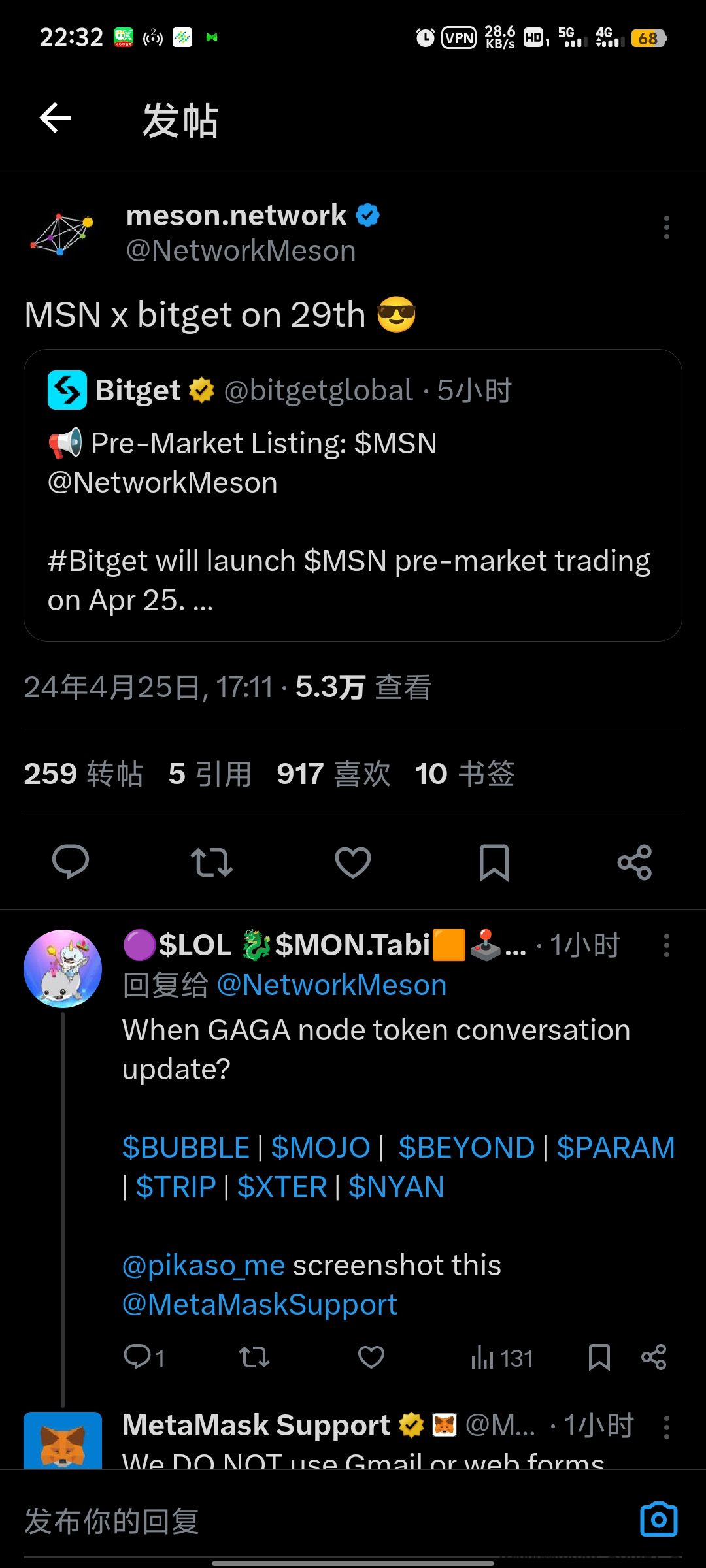Image resolution: width=706 pixels, height=1568 pixels.
Task: Open the $BUBBLE cashtag link
Action: coord(186,1147)
